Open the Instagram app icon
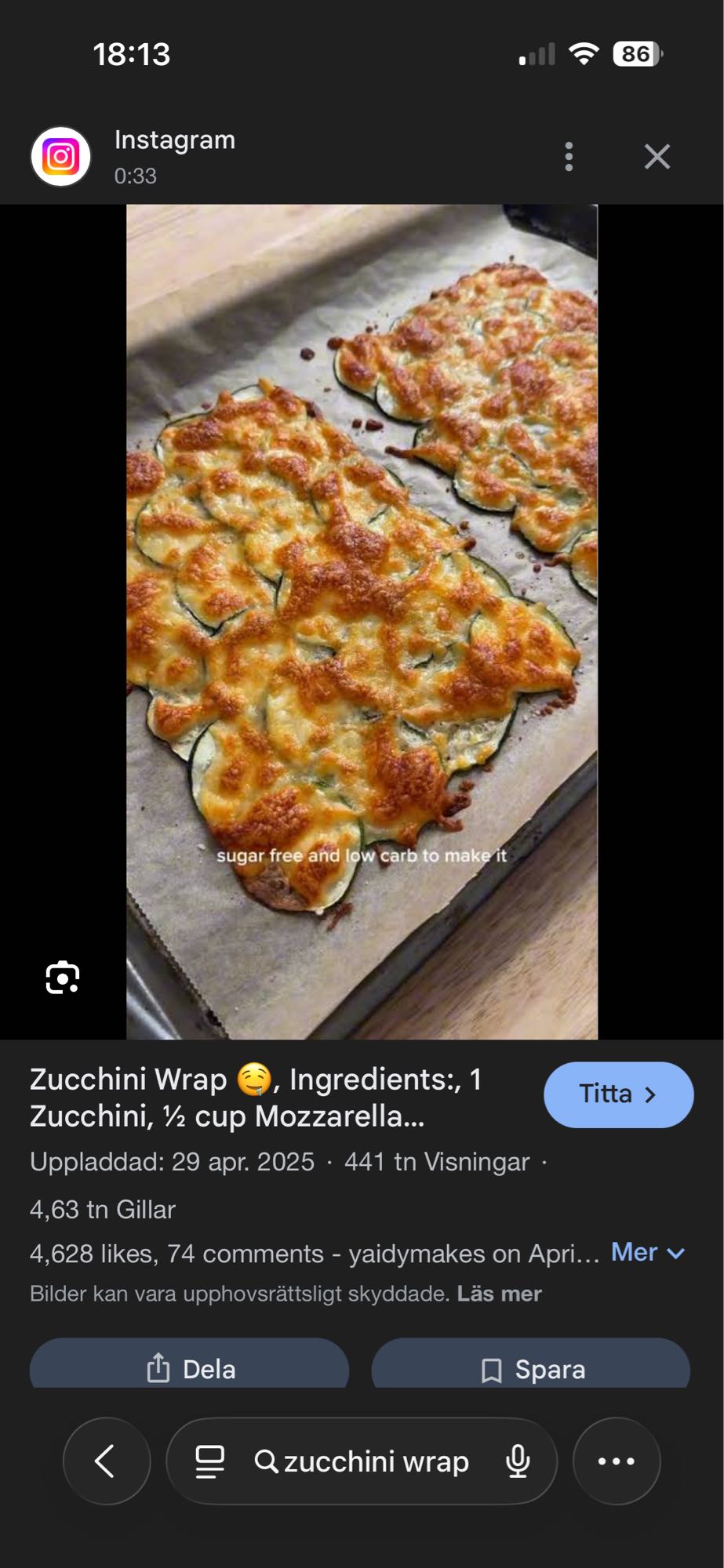Image resolution: width=724 pixels, height=1568 pixels. (62, 154)
